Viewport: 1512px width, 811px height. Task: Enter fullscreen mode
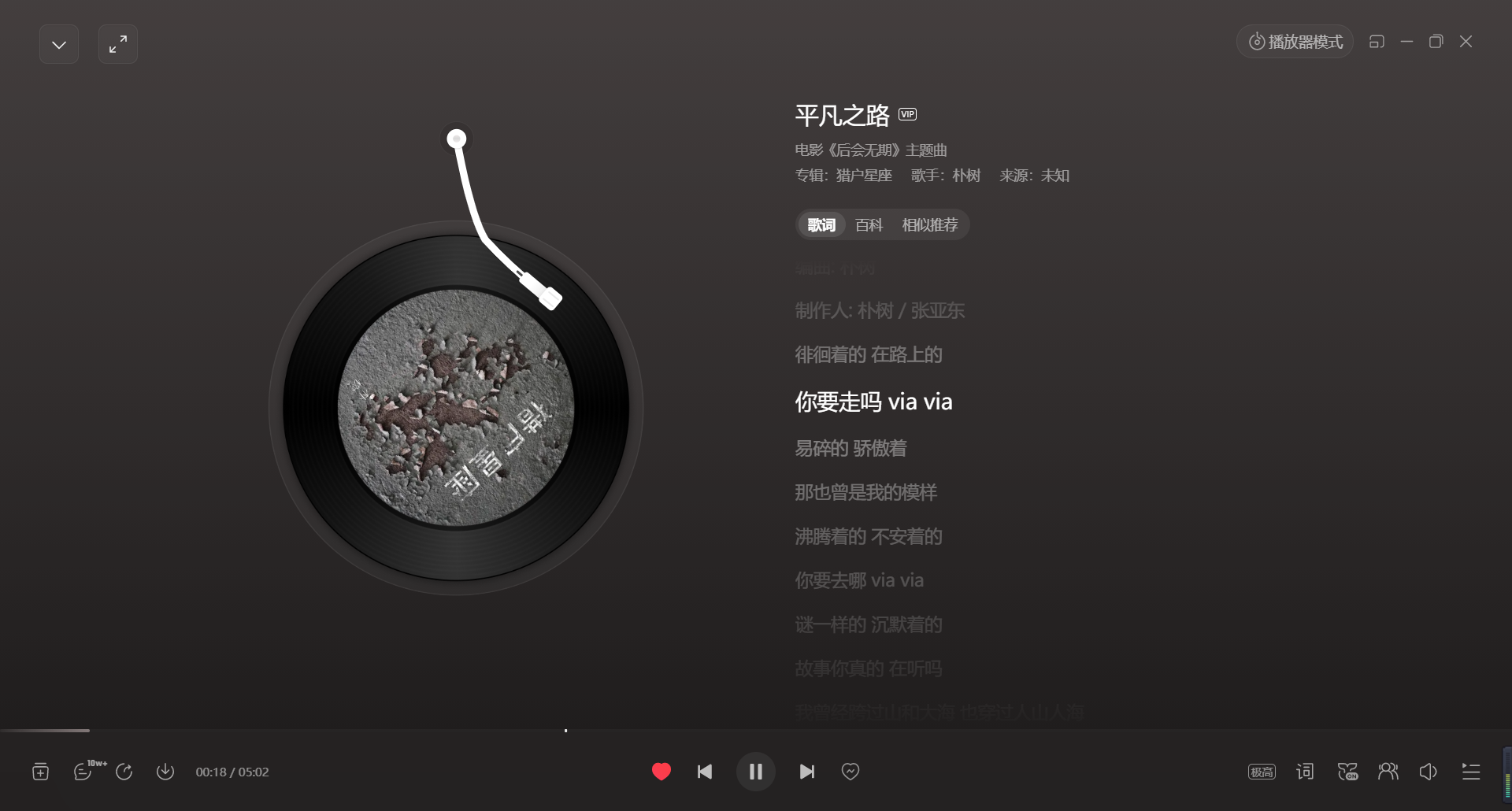coord(118,45)
